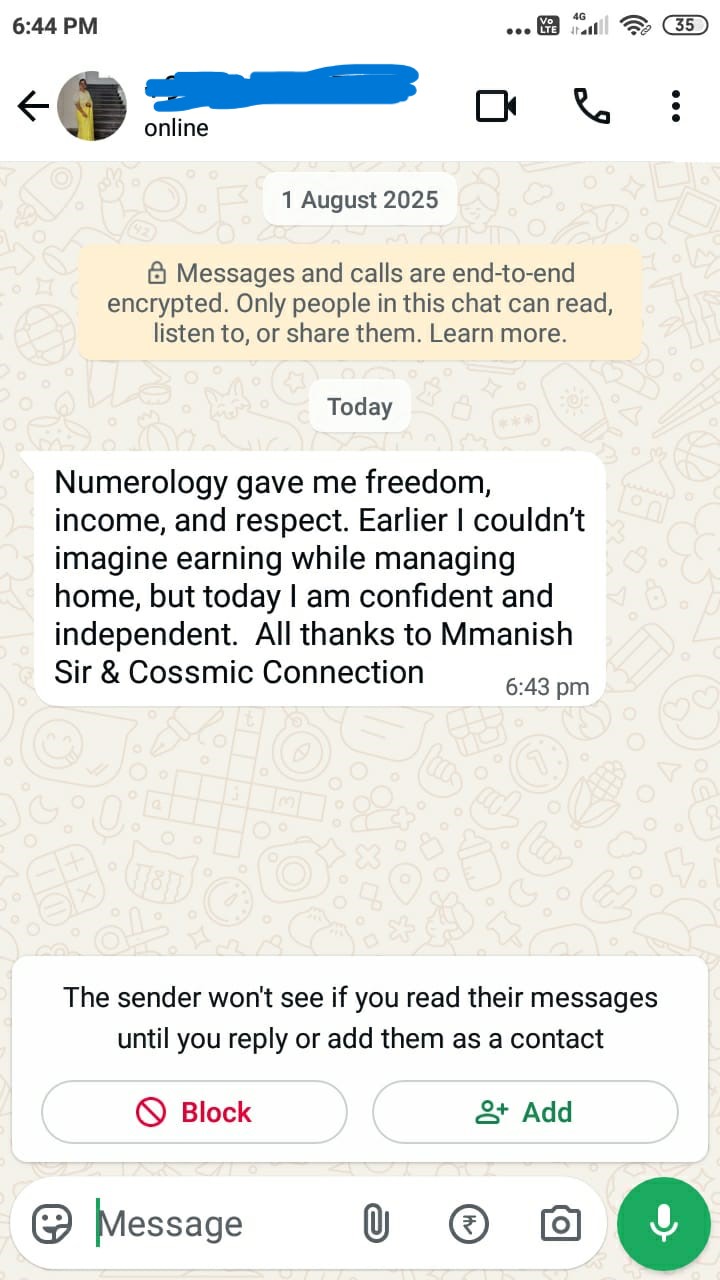
Task: Block the message sender
Action: tap(193, 1112)
